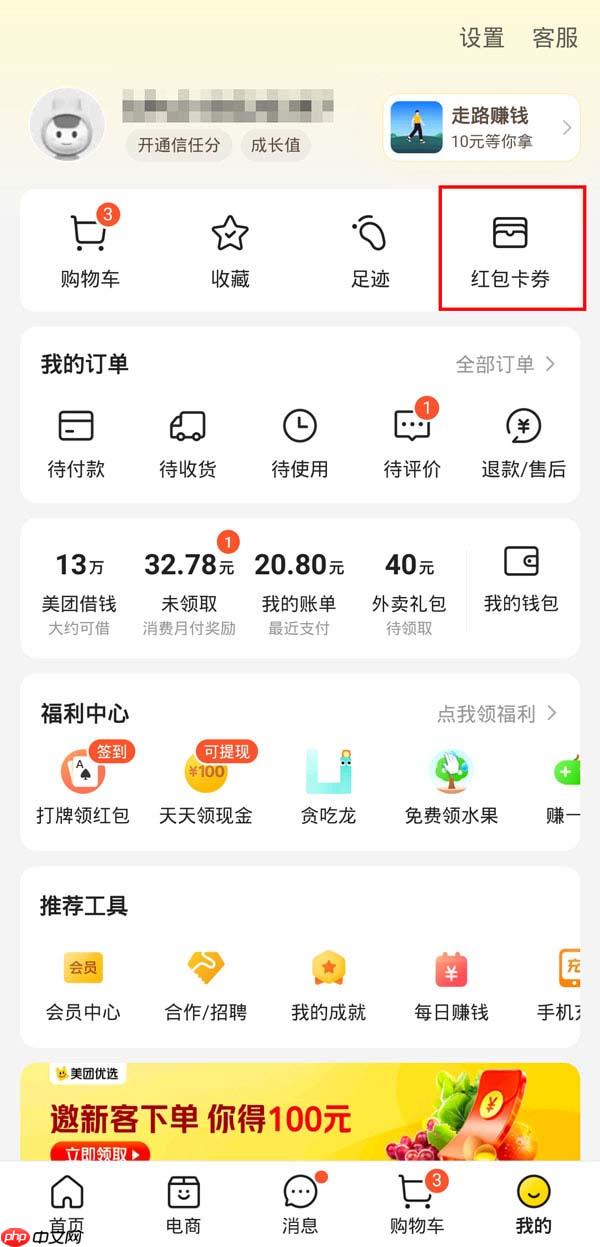Open 红包卡券 coupons
Image resolution: width=600 pixels, height=1247 pixels.
point(511,248)
